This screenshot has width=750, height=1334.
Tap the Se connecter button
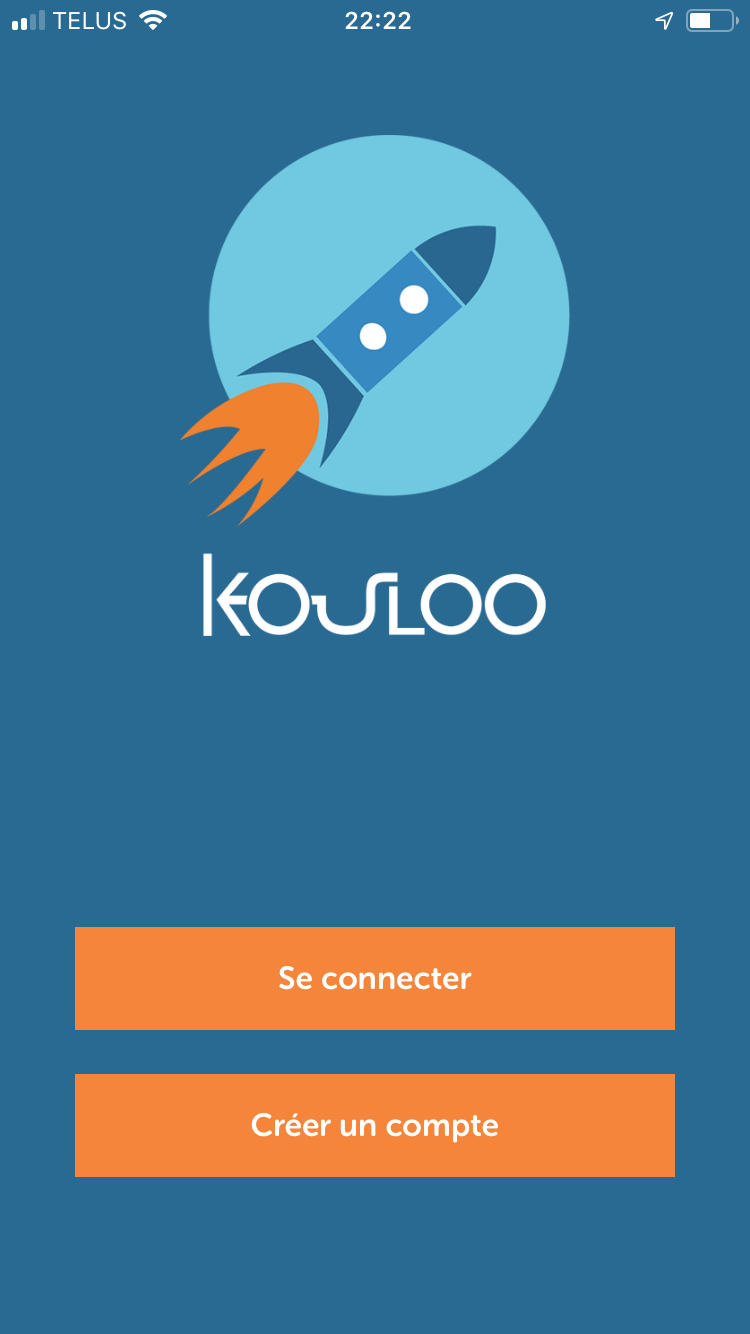pyautogui.click(x=375, y=978)
